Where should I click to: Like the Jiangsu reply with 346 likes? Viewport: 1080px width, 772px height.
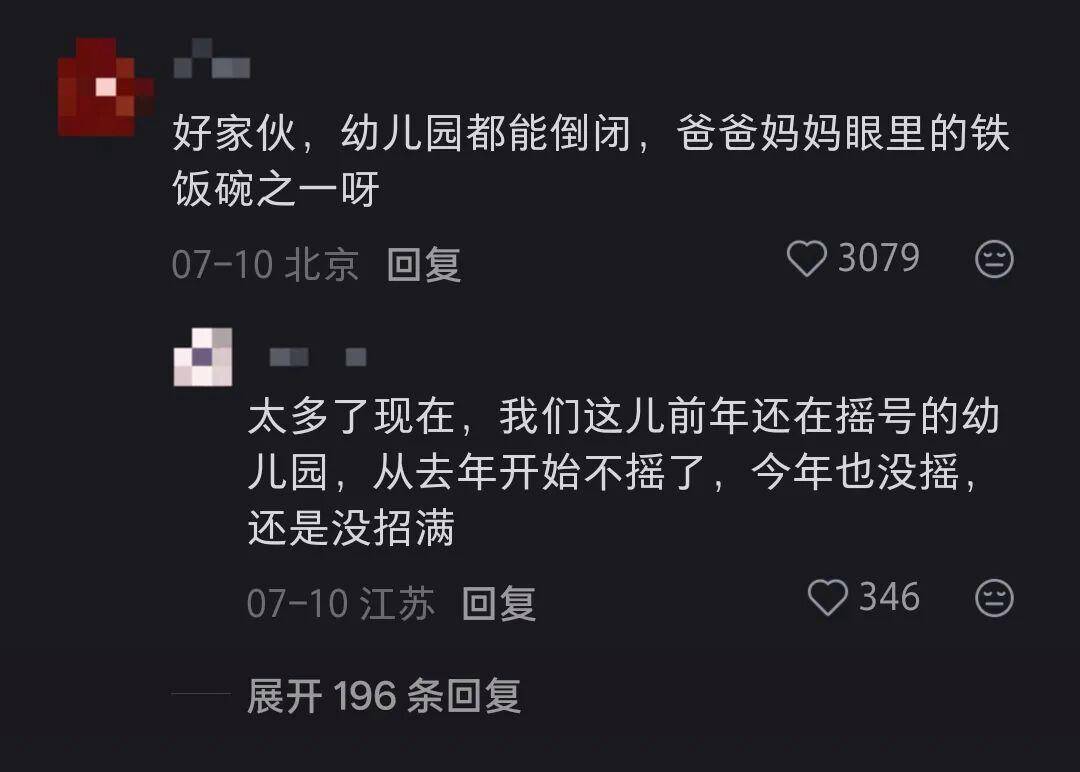pos(827,598)
